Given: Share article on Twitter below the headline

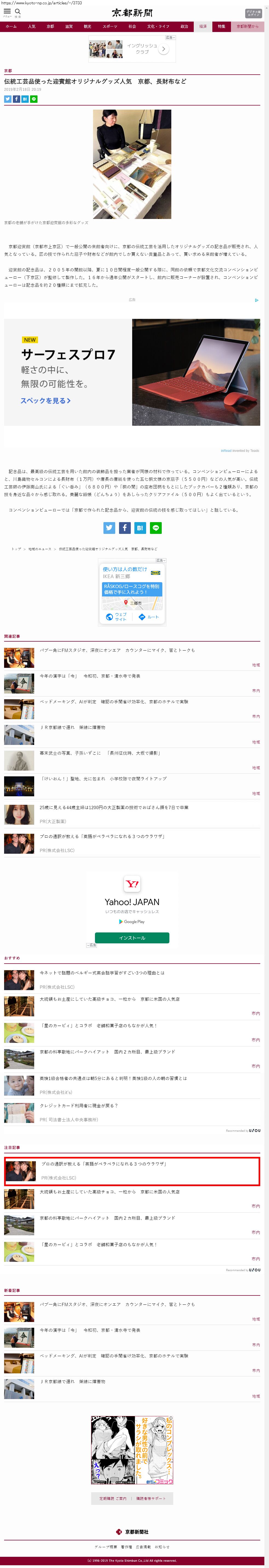Looking at the screenshot, I should pyautogui.click(x=8, y=99).
